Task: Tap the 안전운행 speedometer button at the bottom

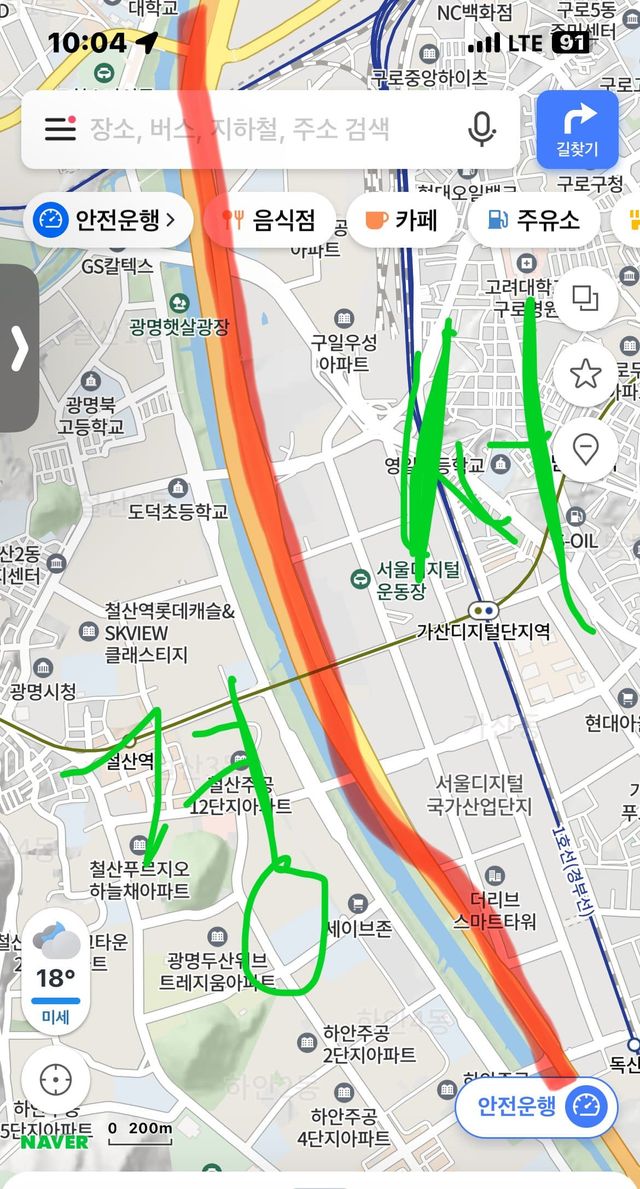Action: (x=535, y=1106)
